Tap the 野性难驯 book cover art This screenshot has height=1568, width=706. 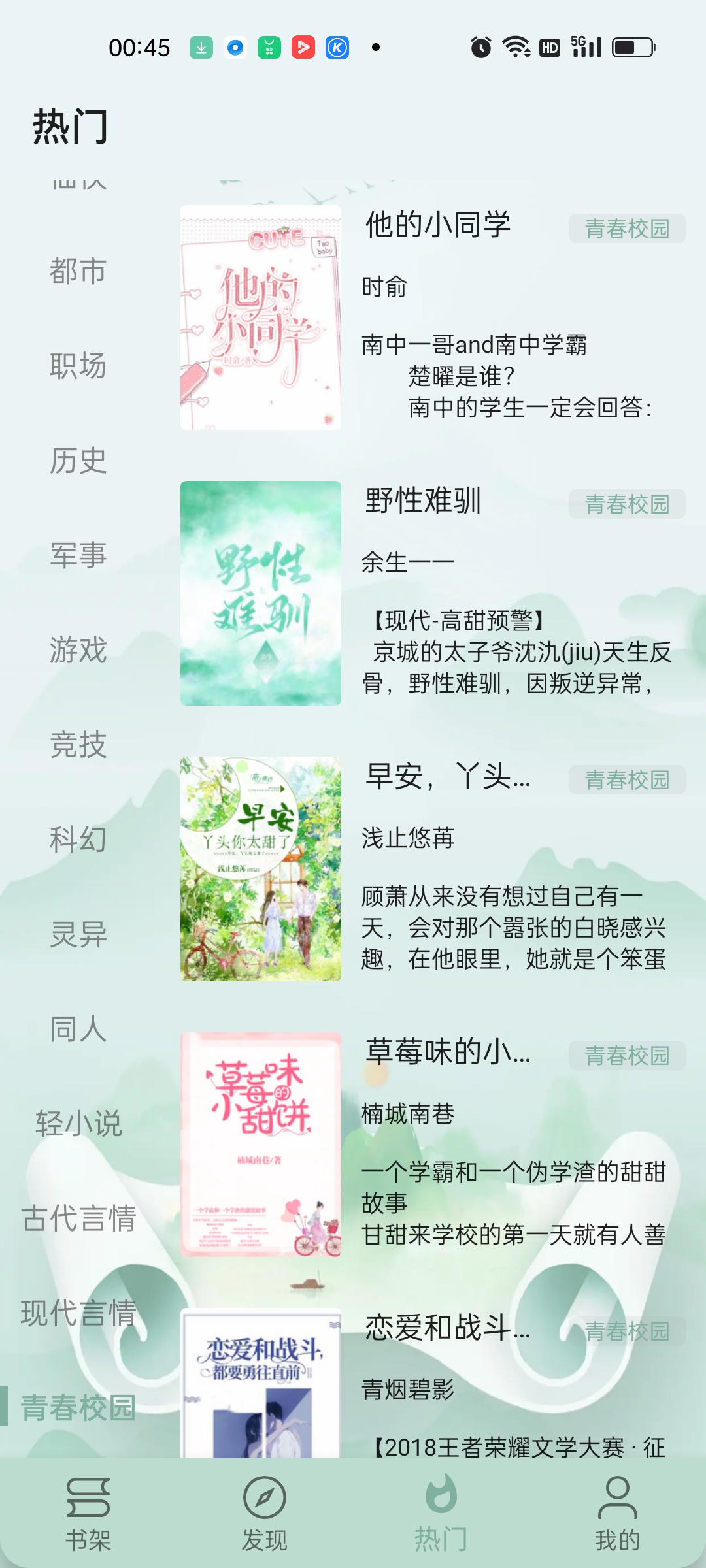[x=260, y=596]
